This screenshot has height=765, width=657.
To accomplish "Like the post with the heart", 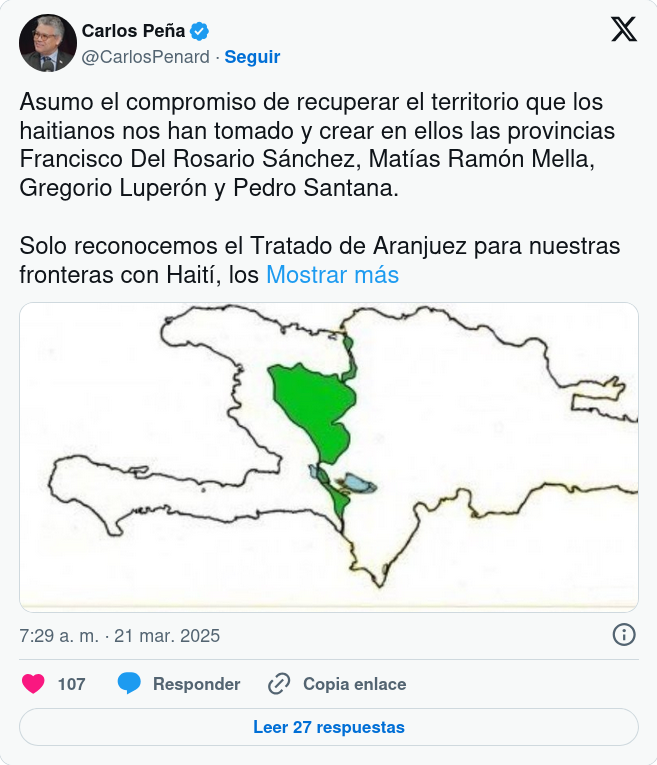I will tap(34, 684).
